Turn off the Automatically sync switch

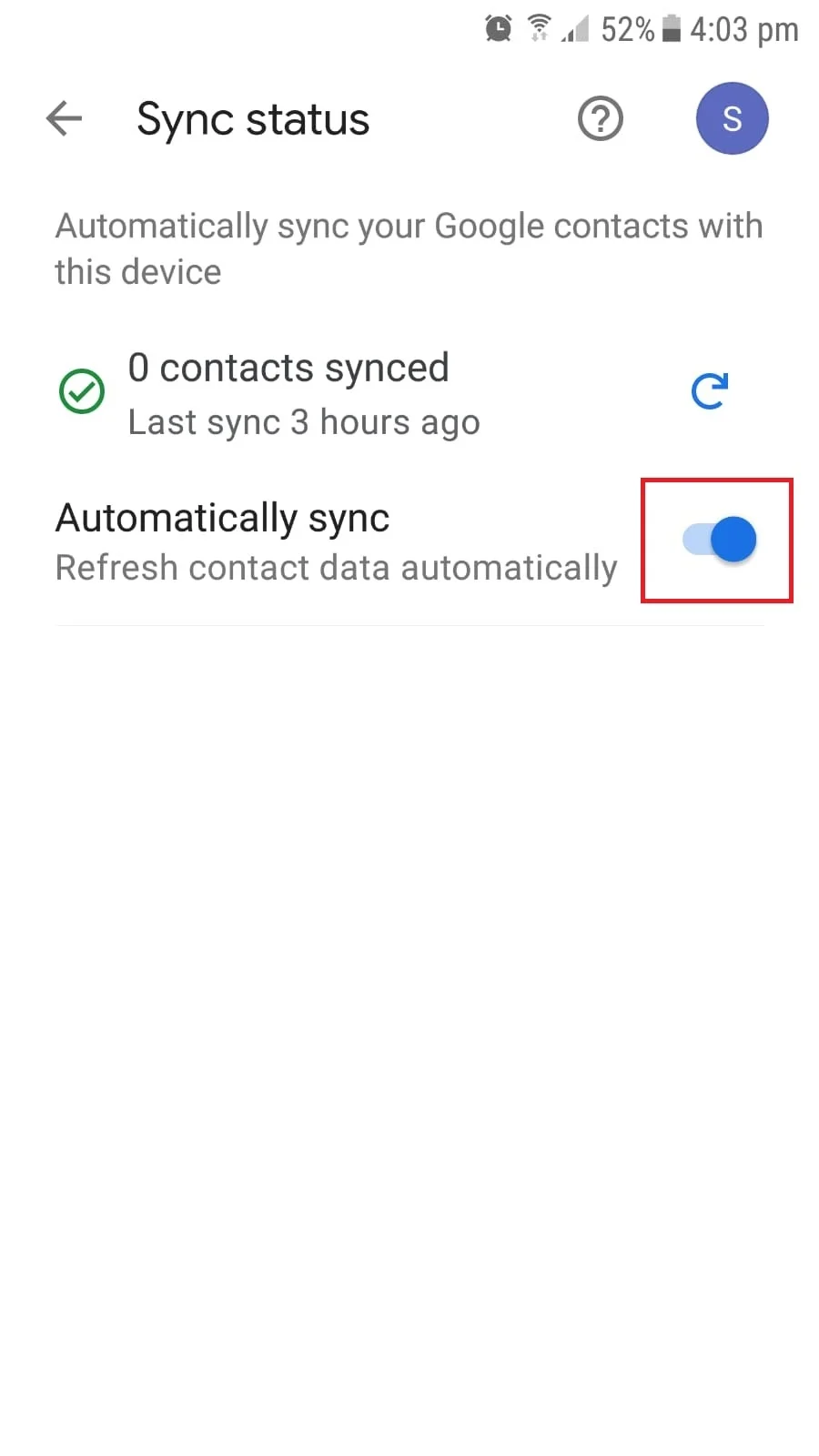[719, 540]
